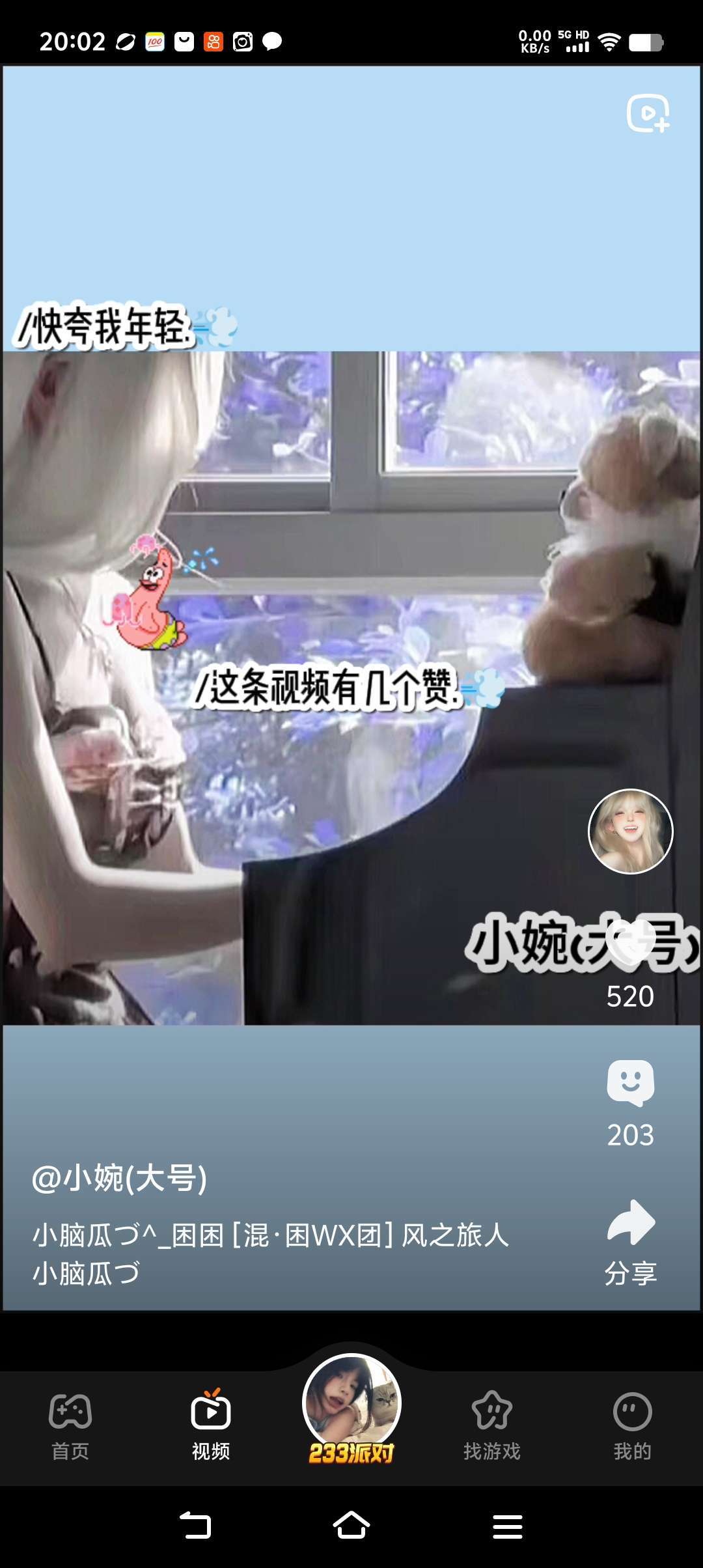Open the uploader's round avatar

pyautogui.click(x=631, y=832)
